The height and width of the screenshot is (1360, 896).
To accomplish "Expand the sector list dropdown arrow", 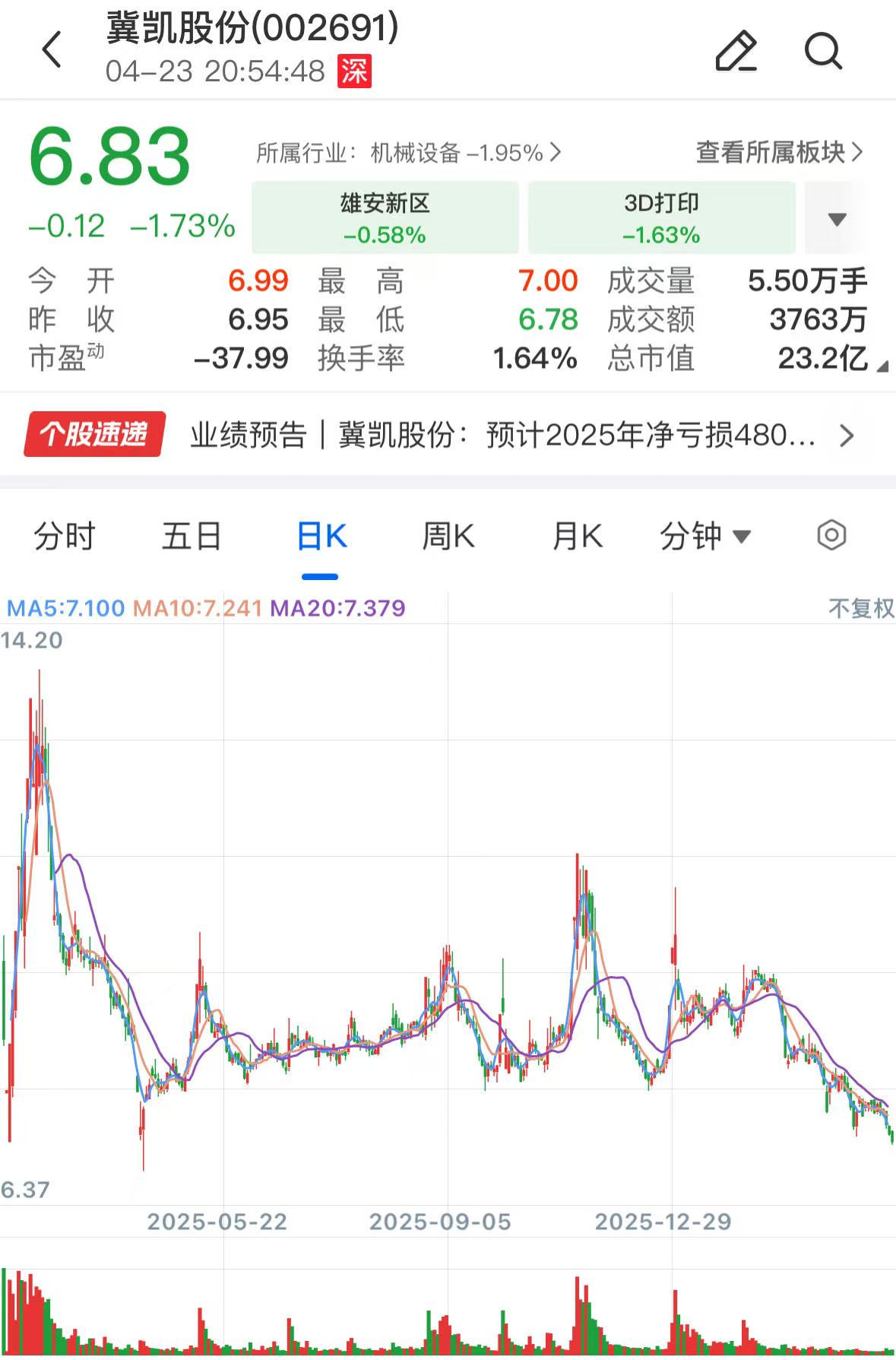I will (x=837, y=220).
